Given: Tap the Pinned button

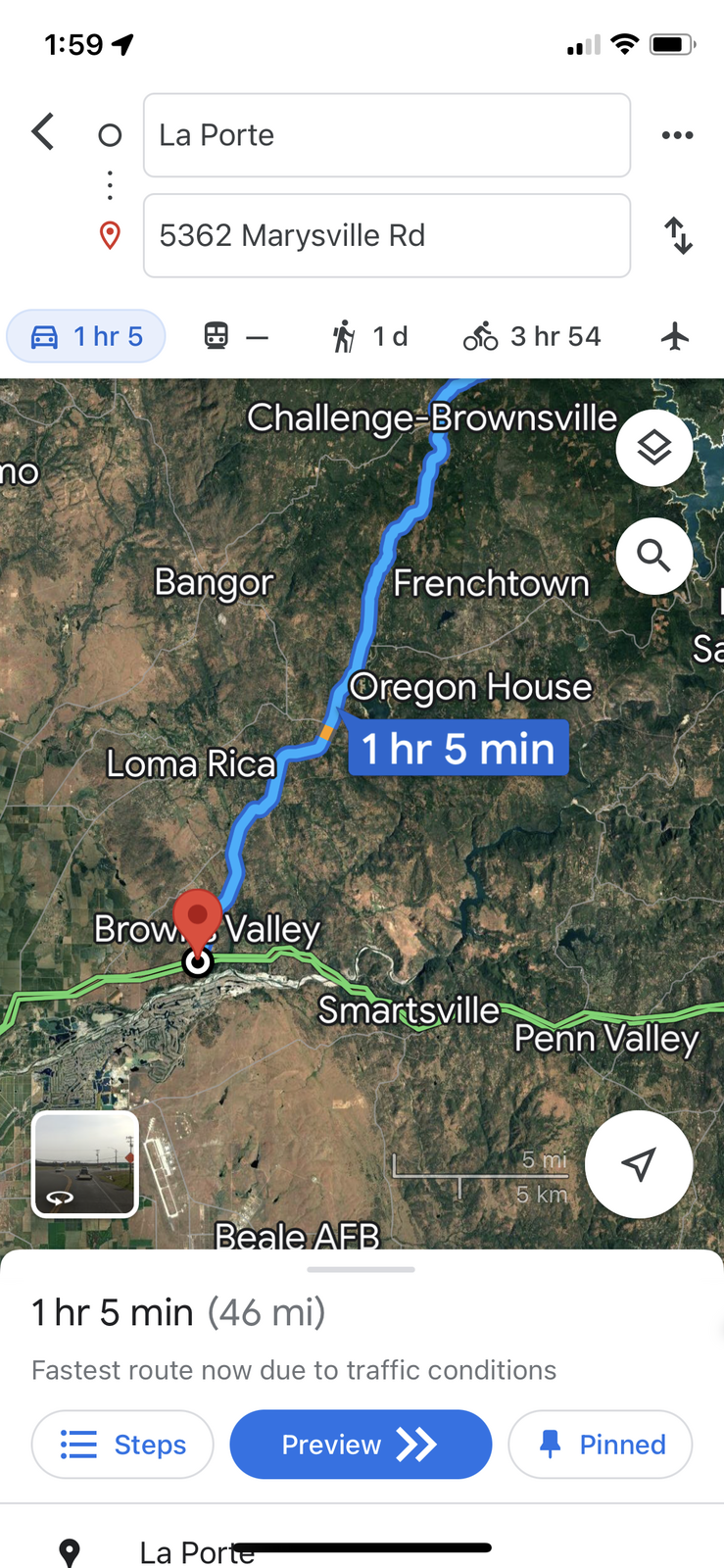Looking at the screenshot, I should [x=601, y=1445].
